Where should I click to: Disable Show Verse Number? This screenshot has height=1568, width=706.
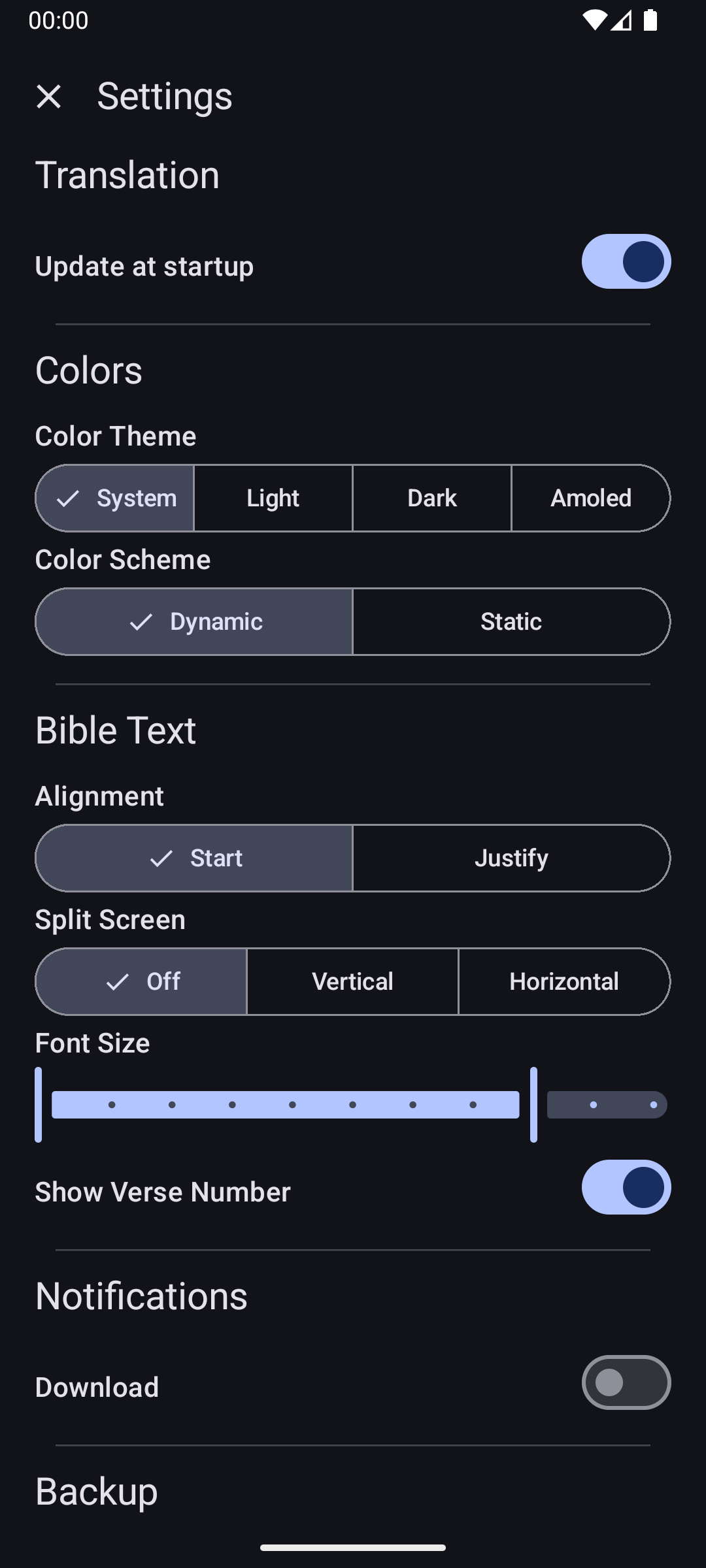626,1187
